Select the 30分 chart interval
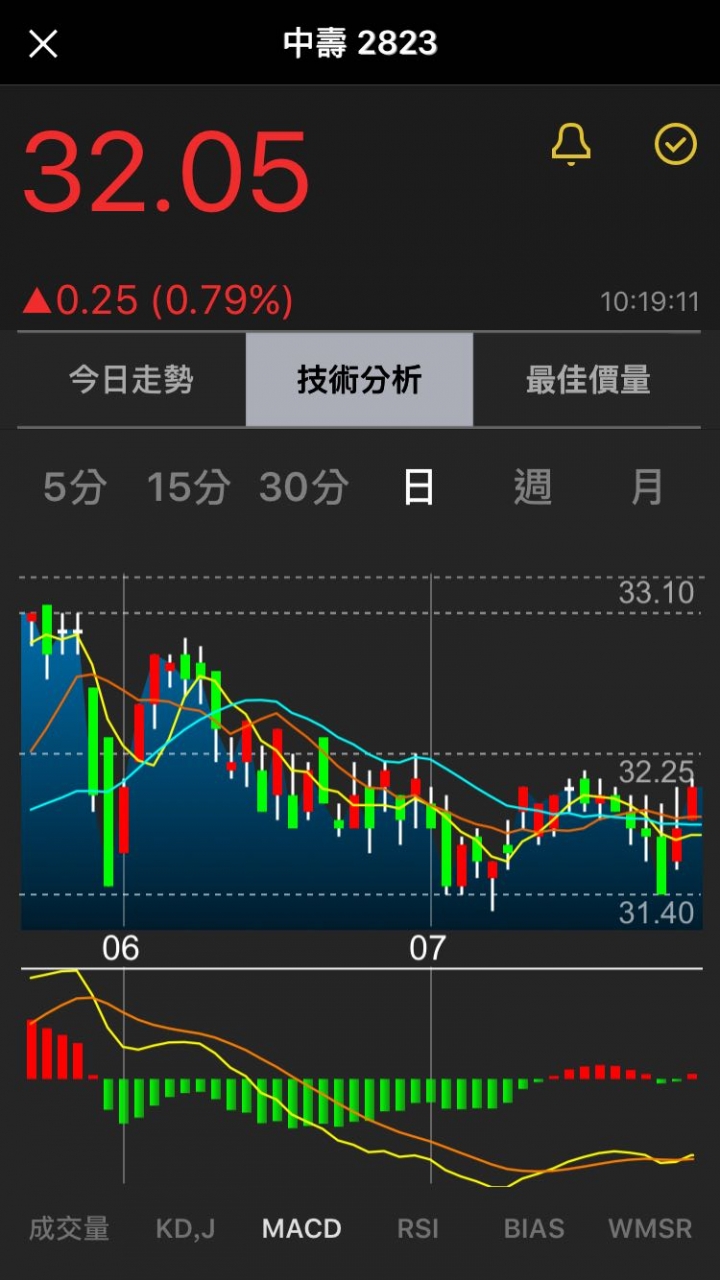The width and height of the screenshot is (720, 1280). point(304,488)
